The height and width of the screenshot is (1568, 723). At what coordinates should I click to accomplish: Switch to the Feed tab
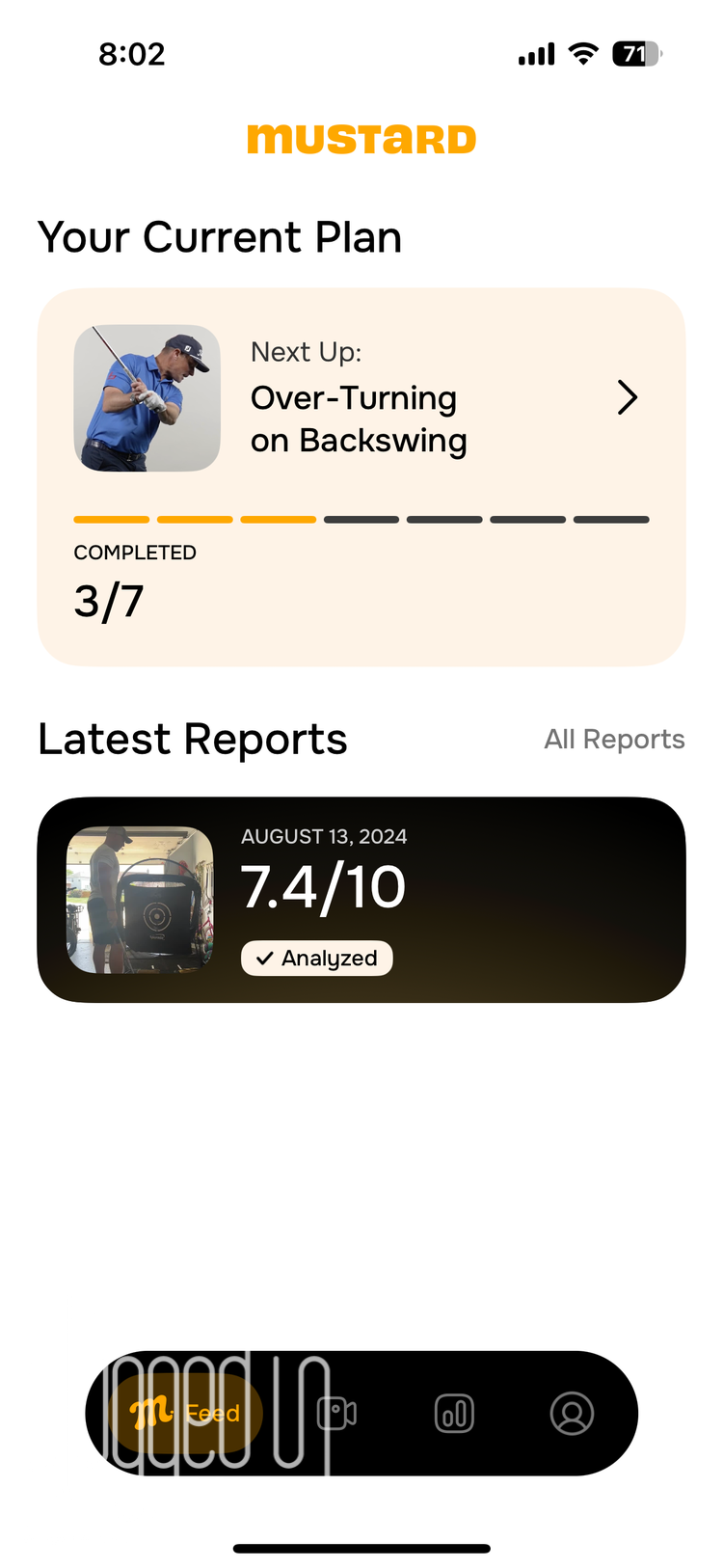click(184, 1414)
